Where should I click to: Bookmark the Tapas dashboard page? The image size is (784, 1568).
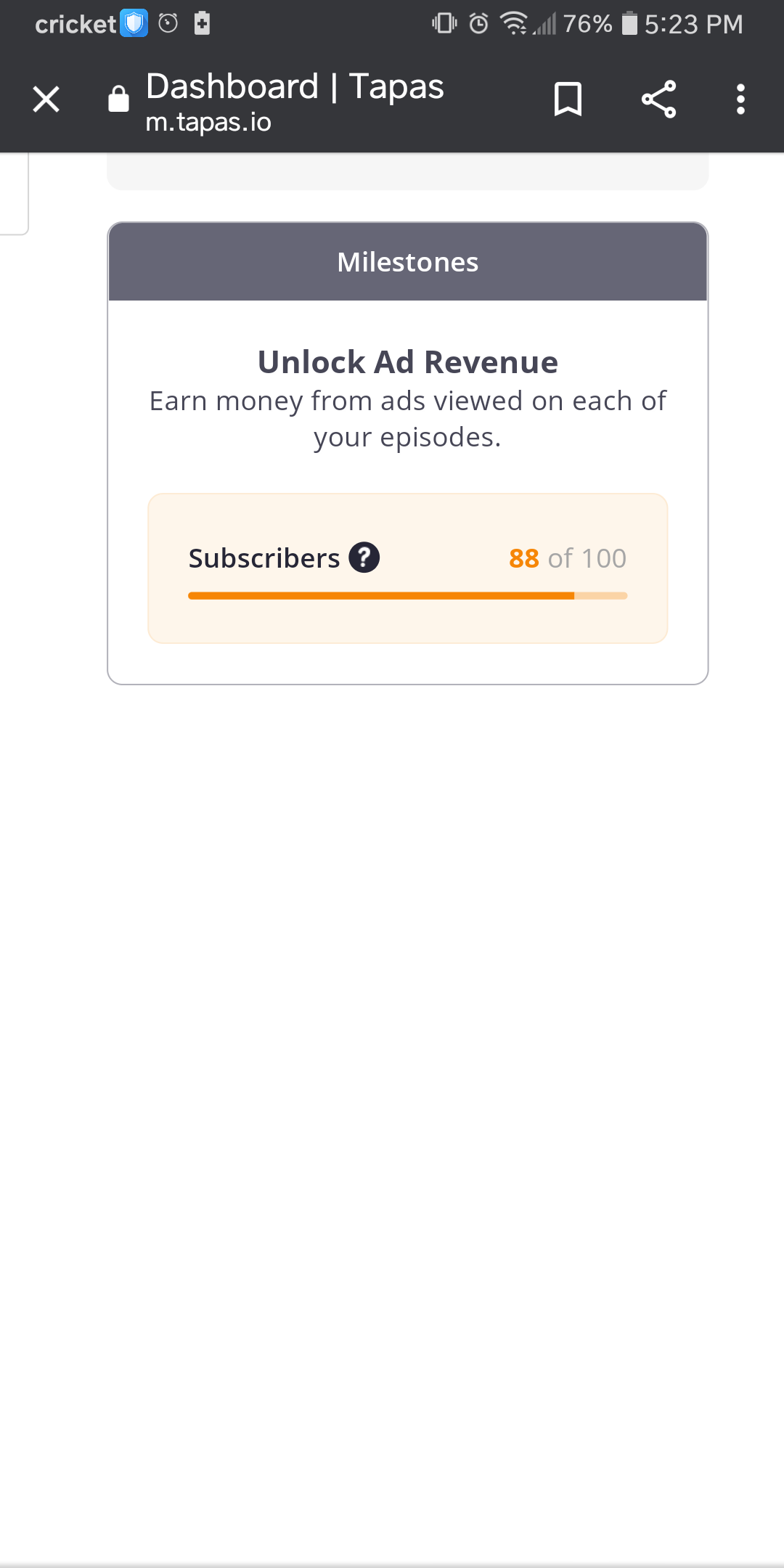pyautogui.click(x=568, y=99)
